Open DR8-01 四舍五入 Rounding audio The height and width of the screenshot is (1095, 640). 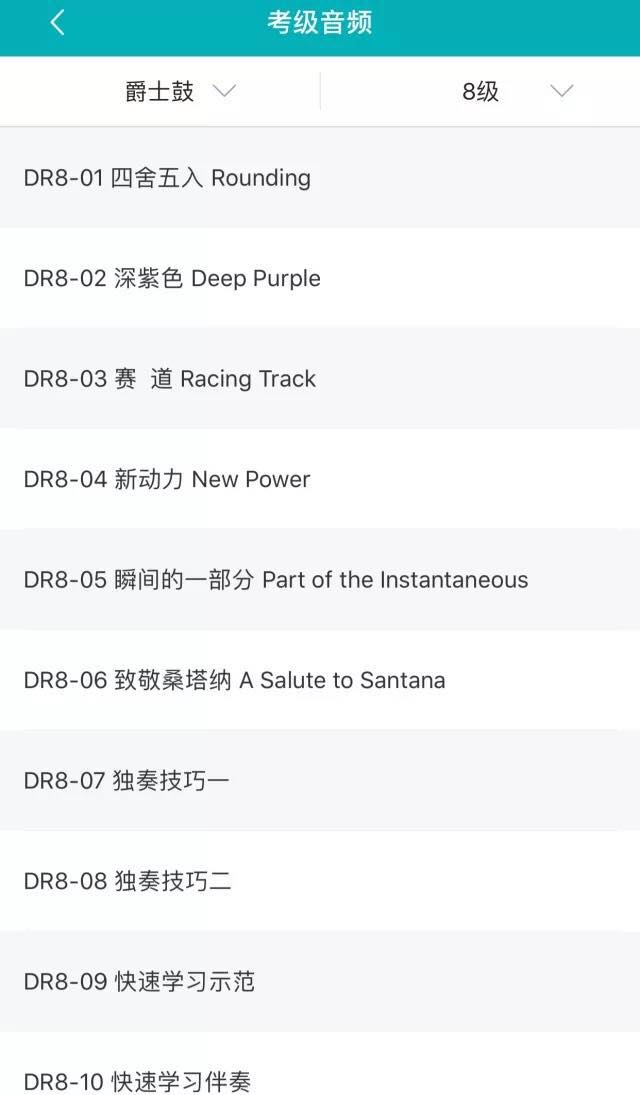coord(168,178)
